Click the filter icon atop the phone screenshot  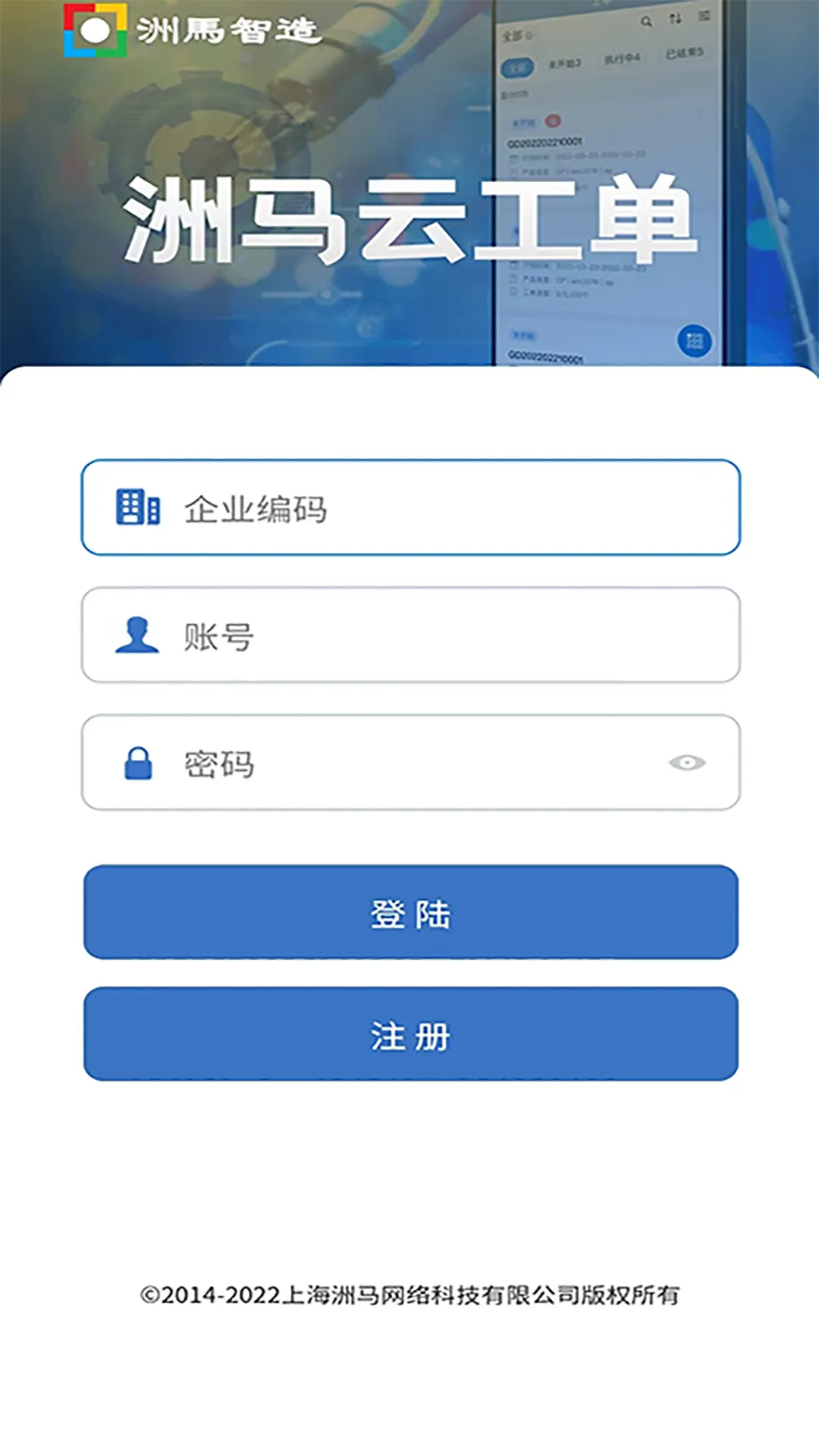[x=676, y=19]
